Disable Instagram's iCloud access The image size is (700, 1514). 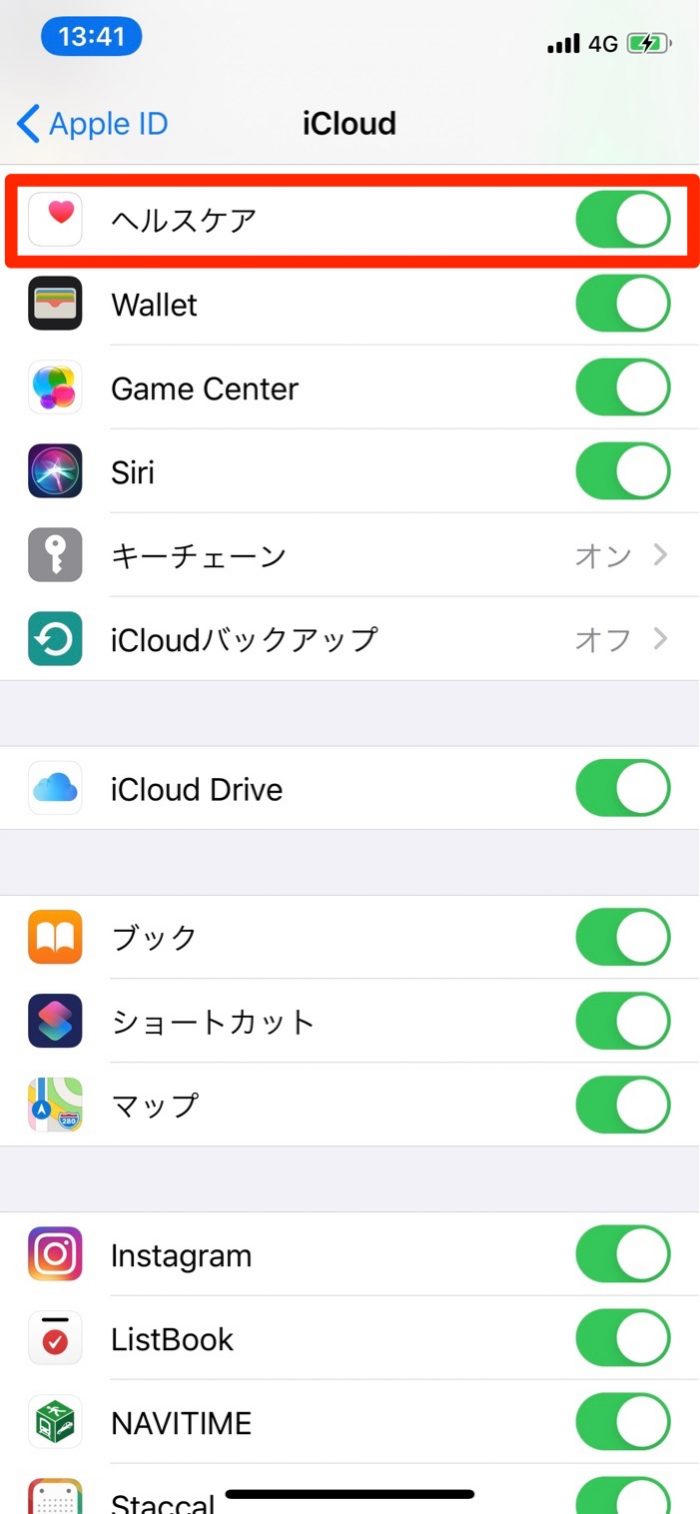click(622, 1255)
